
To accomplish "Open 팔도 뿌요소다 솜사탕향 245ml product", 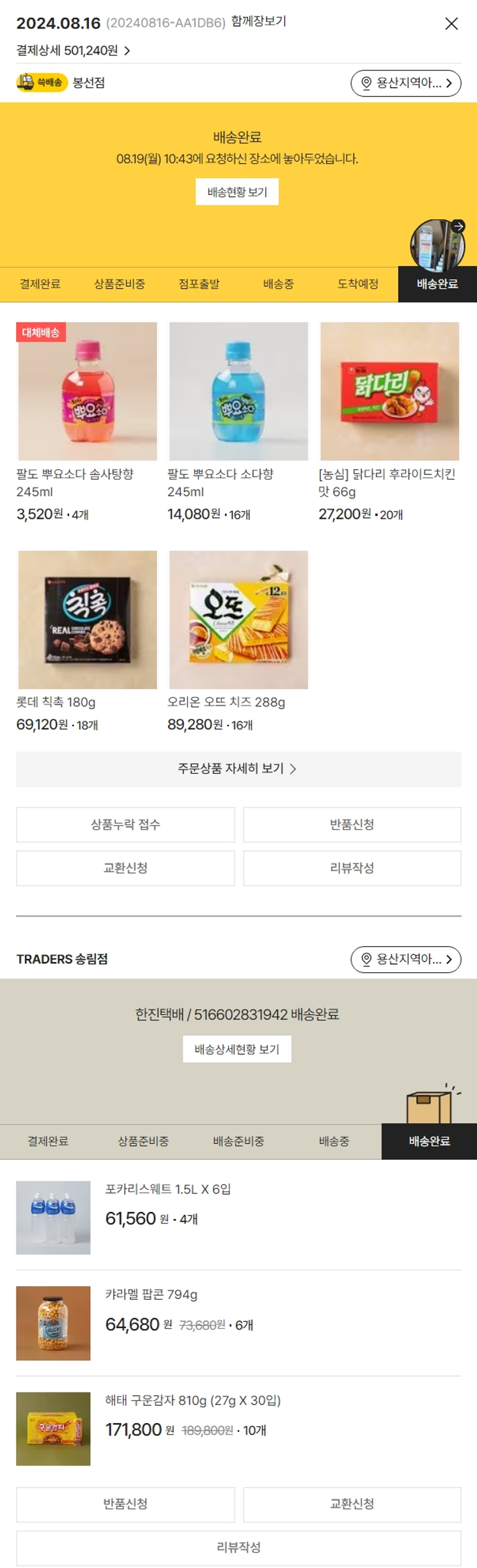I will [x=87, y=391].
